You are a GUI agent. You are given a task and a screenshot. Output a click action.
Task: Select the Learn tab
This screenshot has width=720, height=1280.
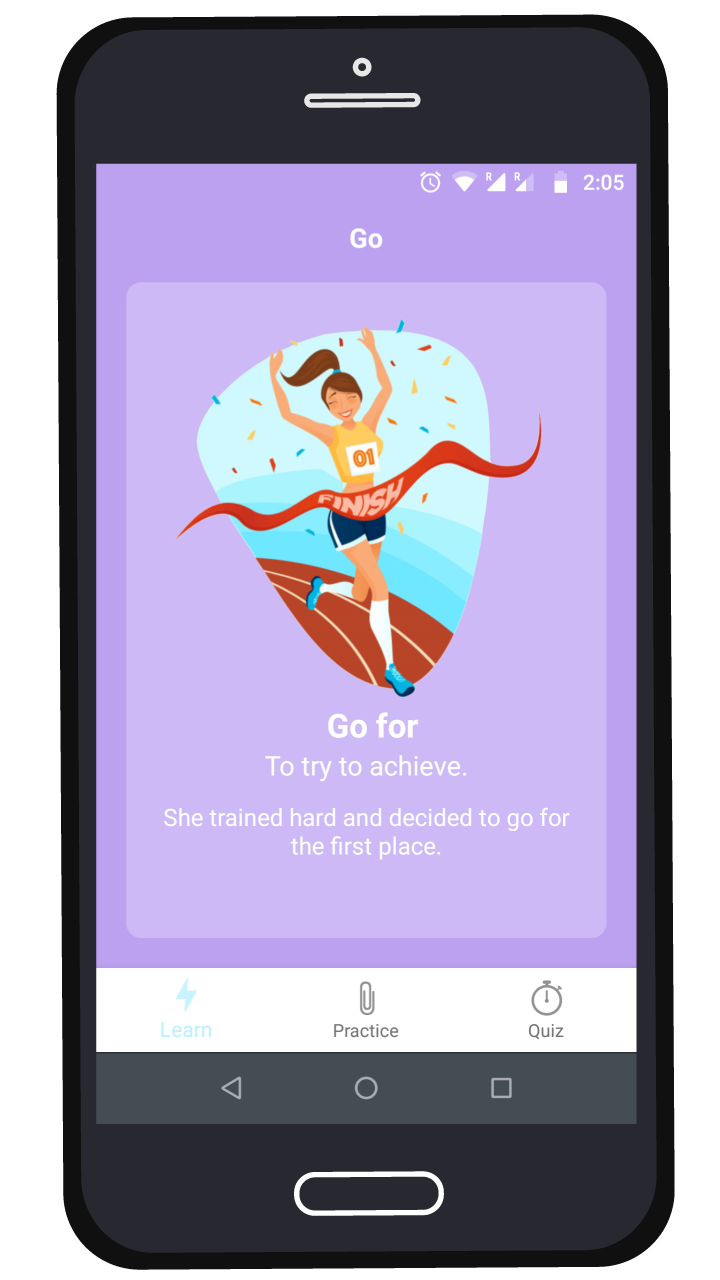coord(186,1010)
